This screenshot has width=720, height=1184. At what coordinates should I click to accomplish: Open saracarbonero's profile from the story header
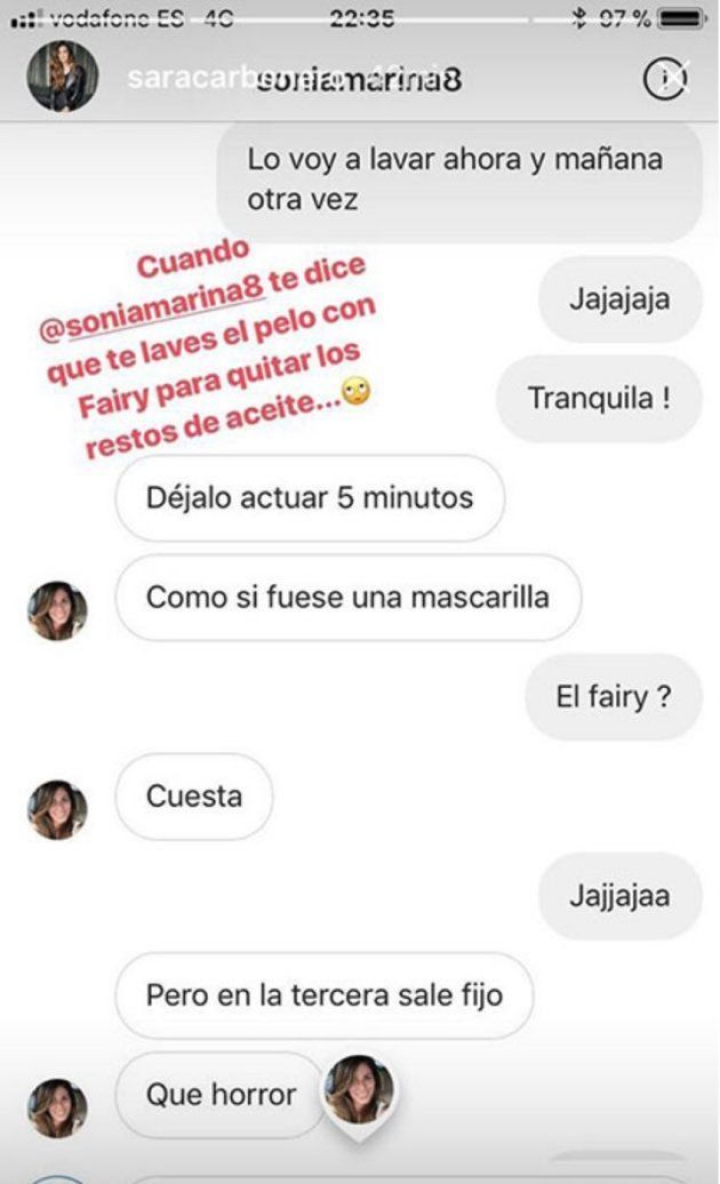pos(62,77)
